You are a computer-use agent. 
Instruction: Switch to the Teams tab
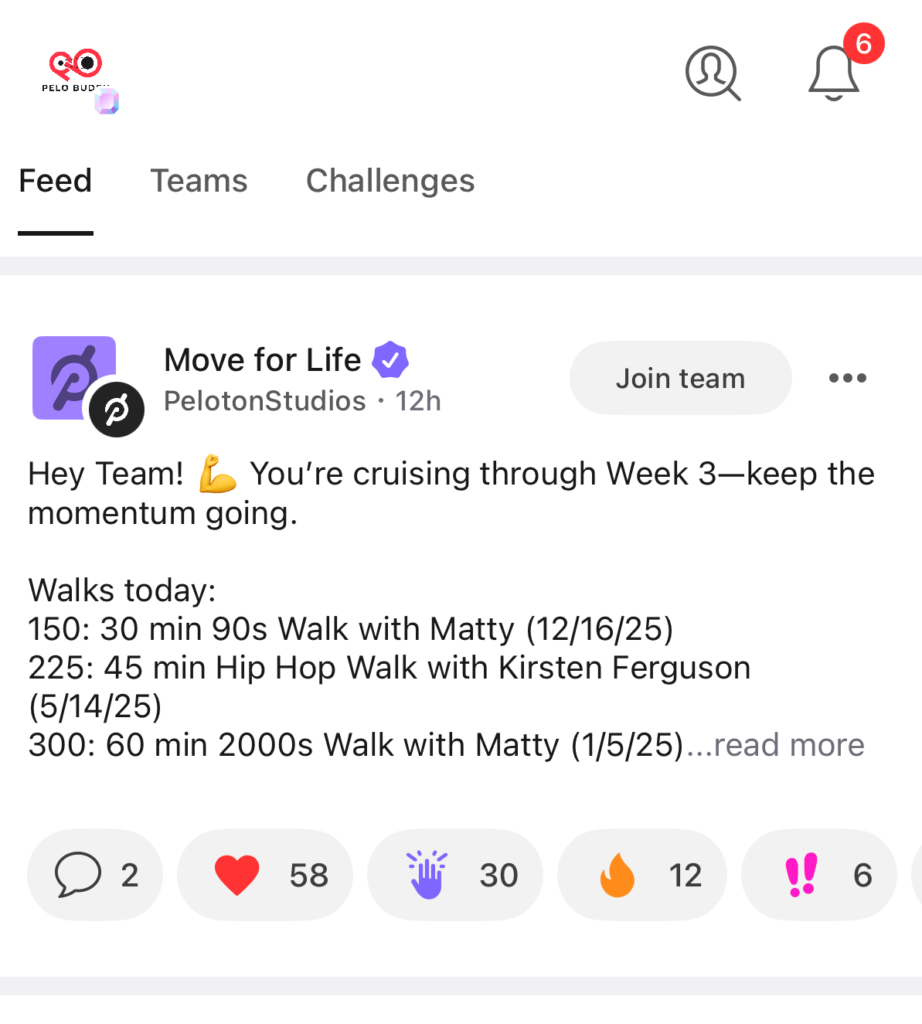(199, 181)
